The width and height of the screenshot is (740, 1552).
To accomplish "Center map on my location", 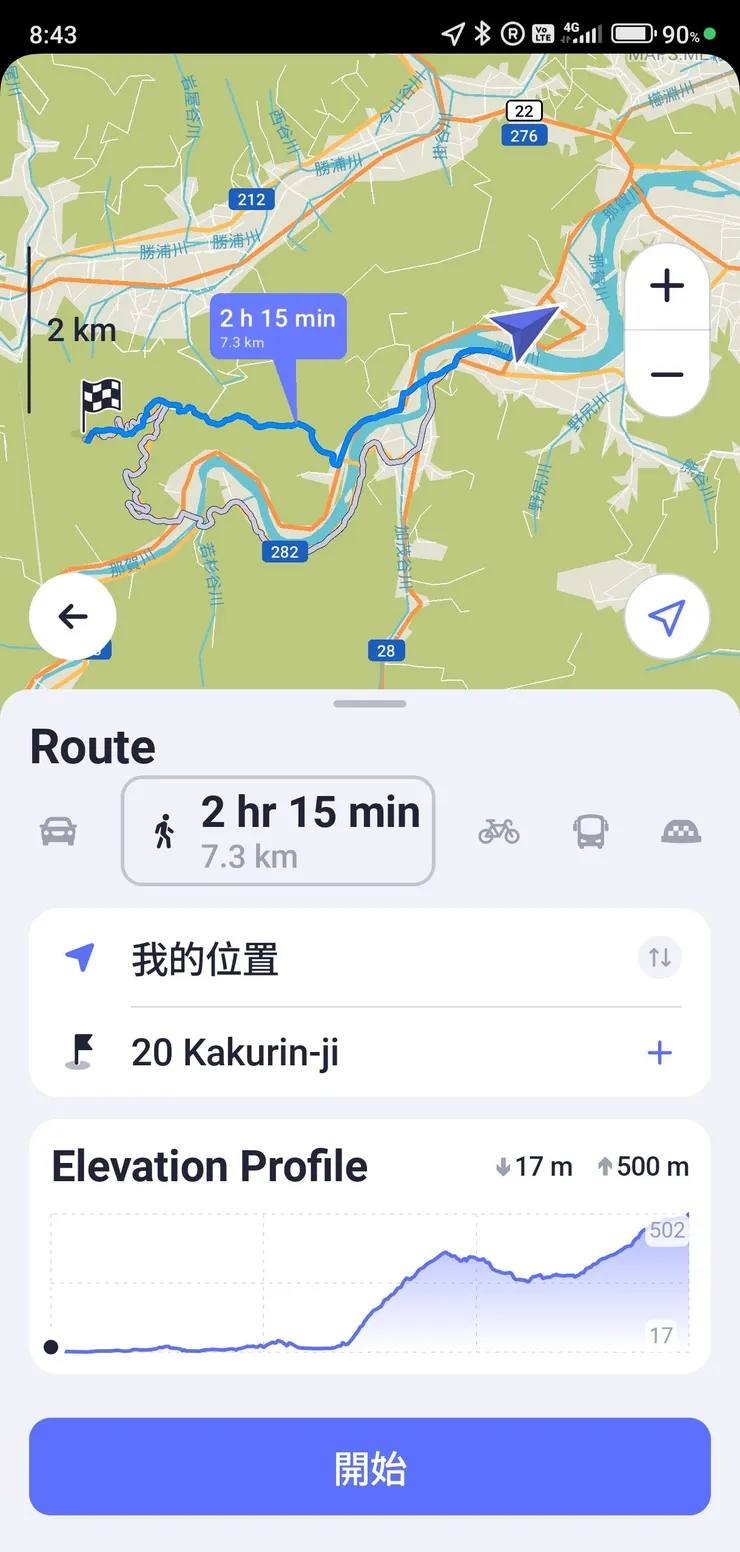I will [x=666, y=617].
